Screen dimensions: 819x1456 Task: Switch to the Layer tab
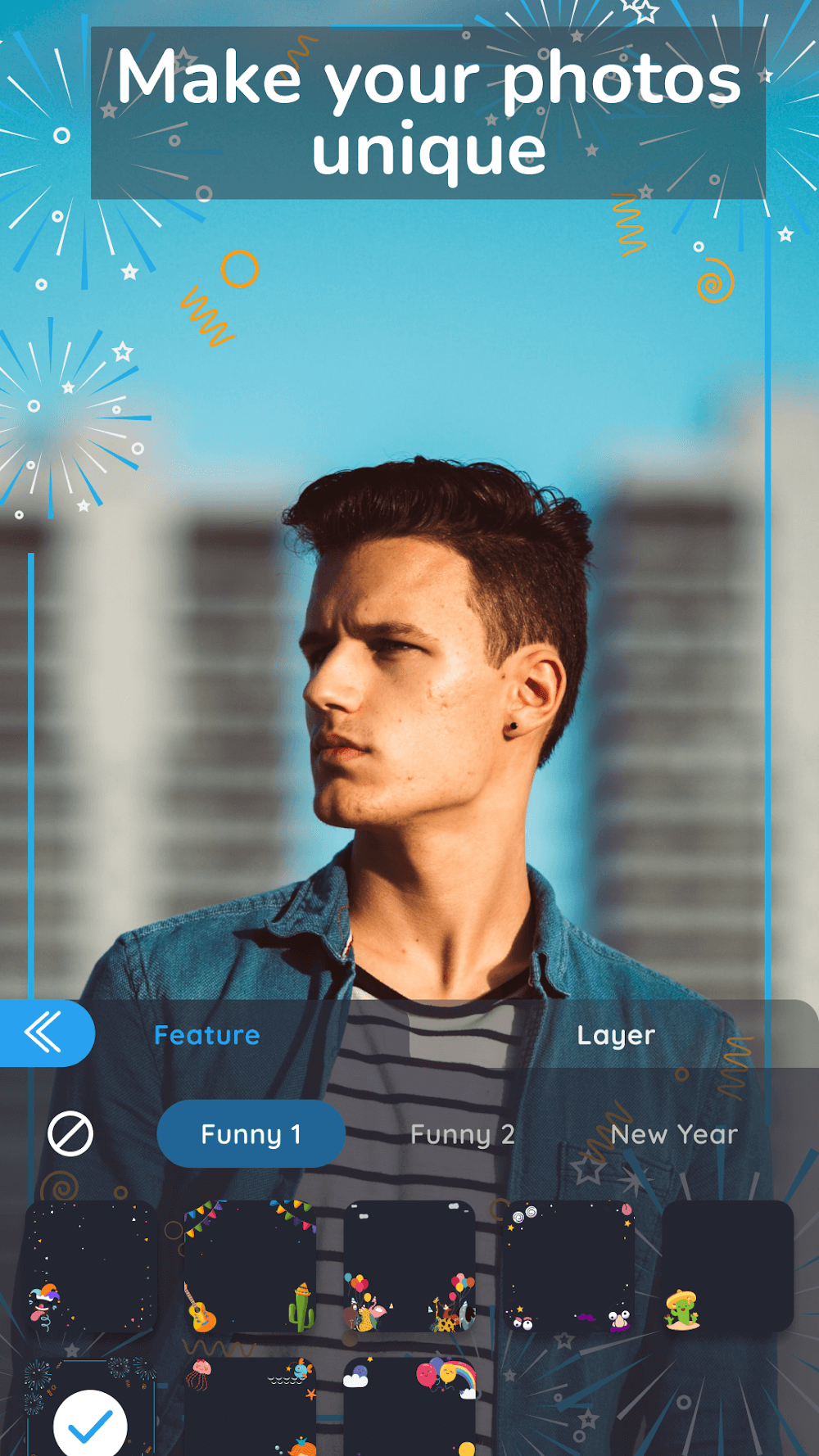[617, 1035]
